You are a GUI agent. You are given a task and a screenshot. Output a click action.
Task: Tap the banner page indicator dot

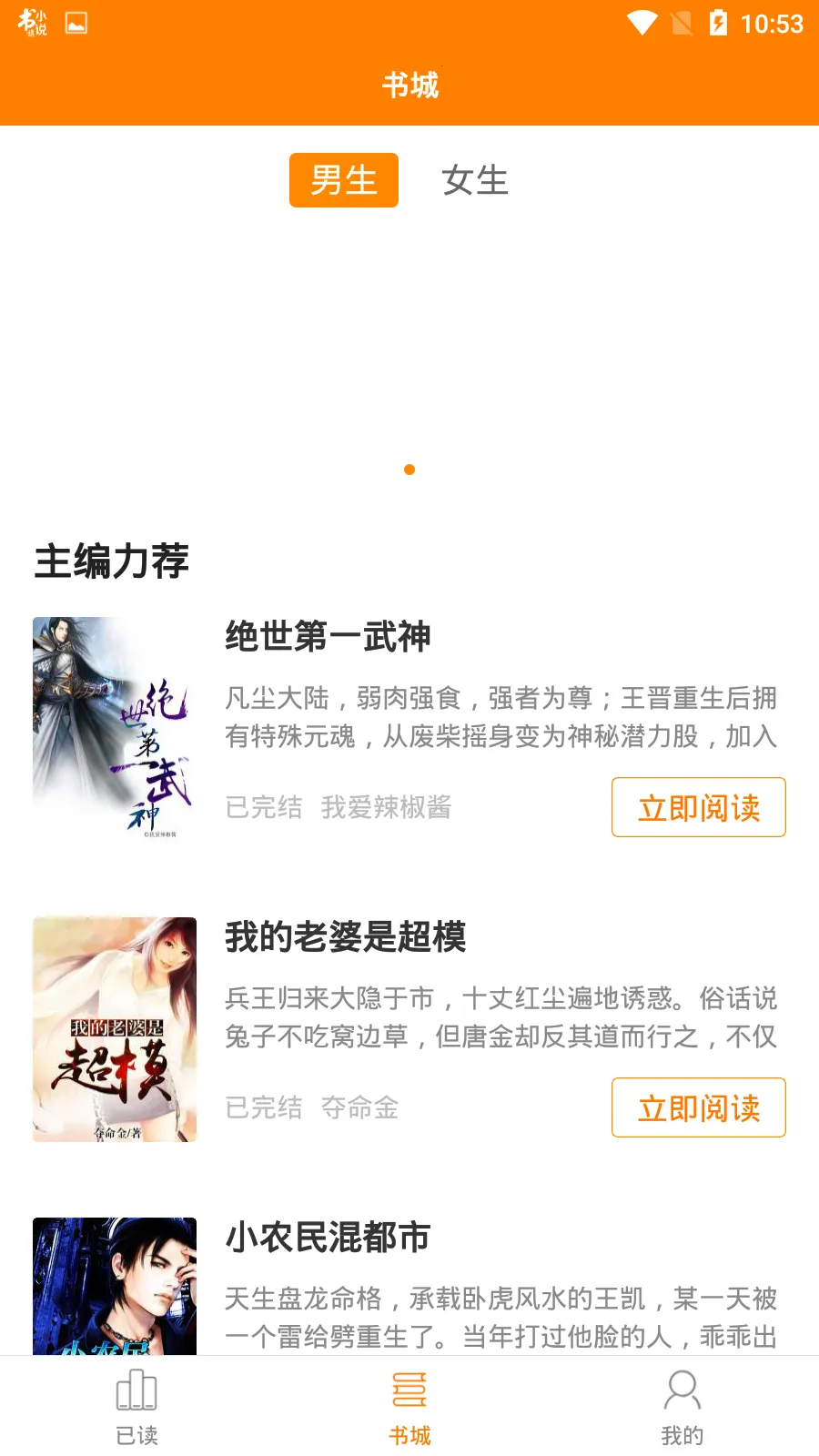pyautogui.click(x=409, y=470)
